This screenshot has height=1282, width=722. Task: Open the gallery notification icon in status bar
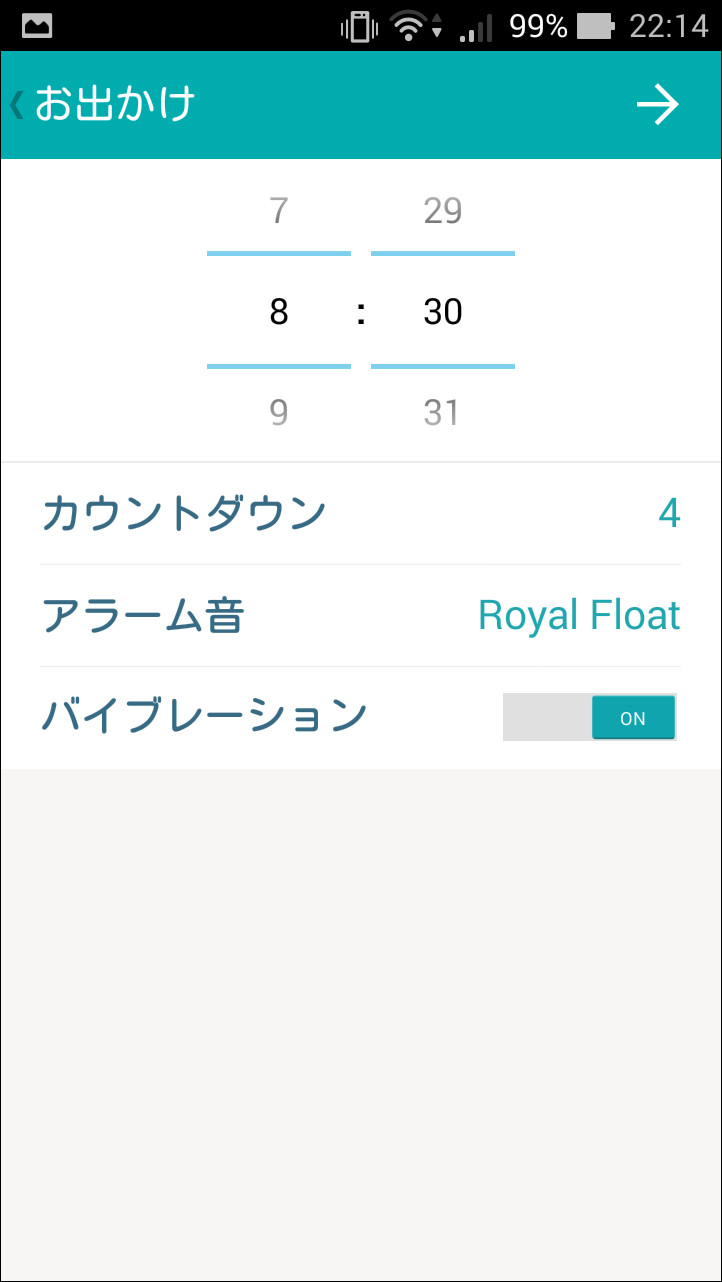tap(37, 23)
